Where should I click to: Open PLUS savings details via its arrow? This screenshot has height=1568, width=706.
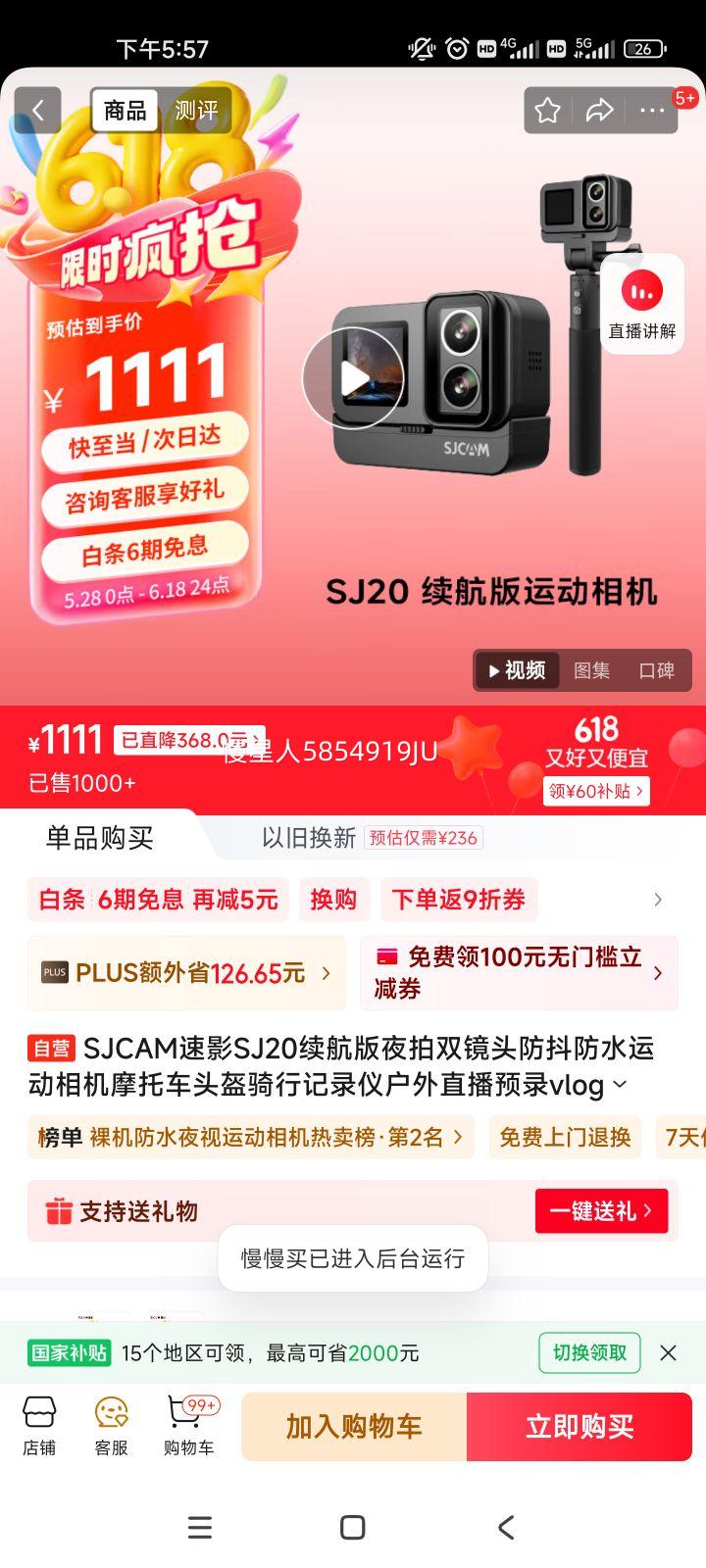click(328, 972)
